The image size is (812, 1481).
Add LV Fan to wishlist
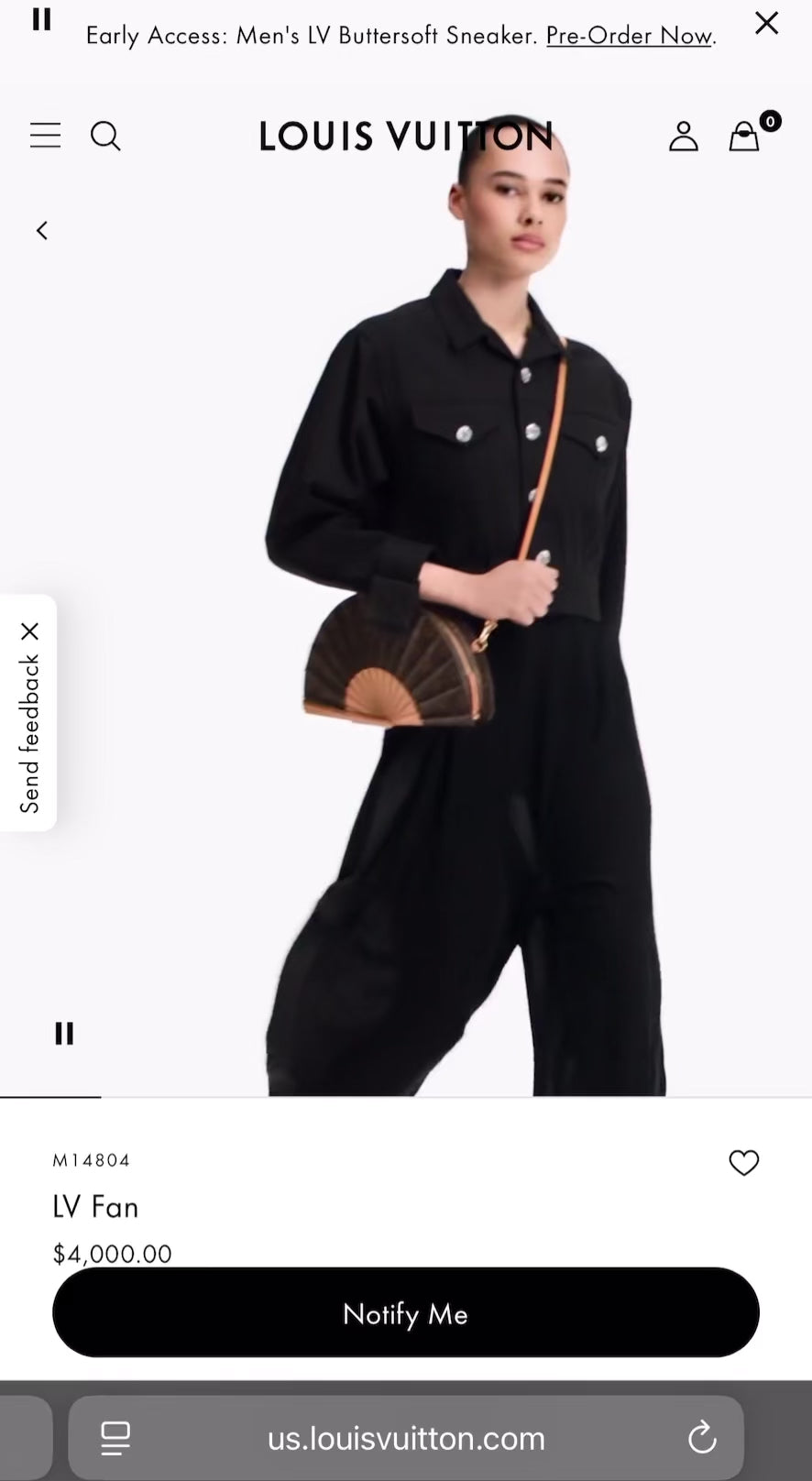[743, 1163]
